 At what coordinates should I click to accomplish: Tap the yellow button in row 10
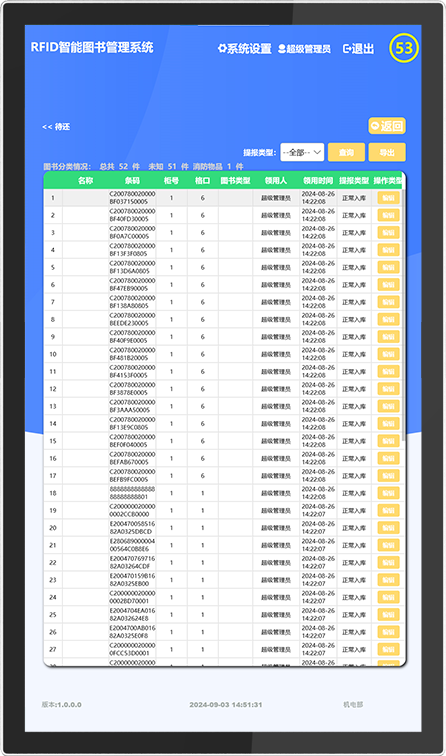tap(389, 354)
